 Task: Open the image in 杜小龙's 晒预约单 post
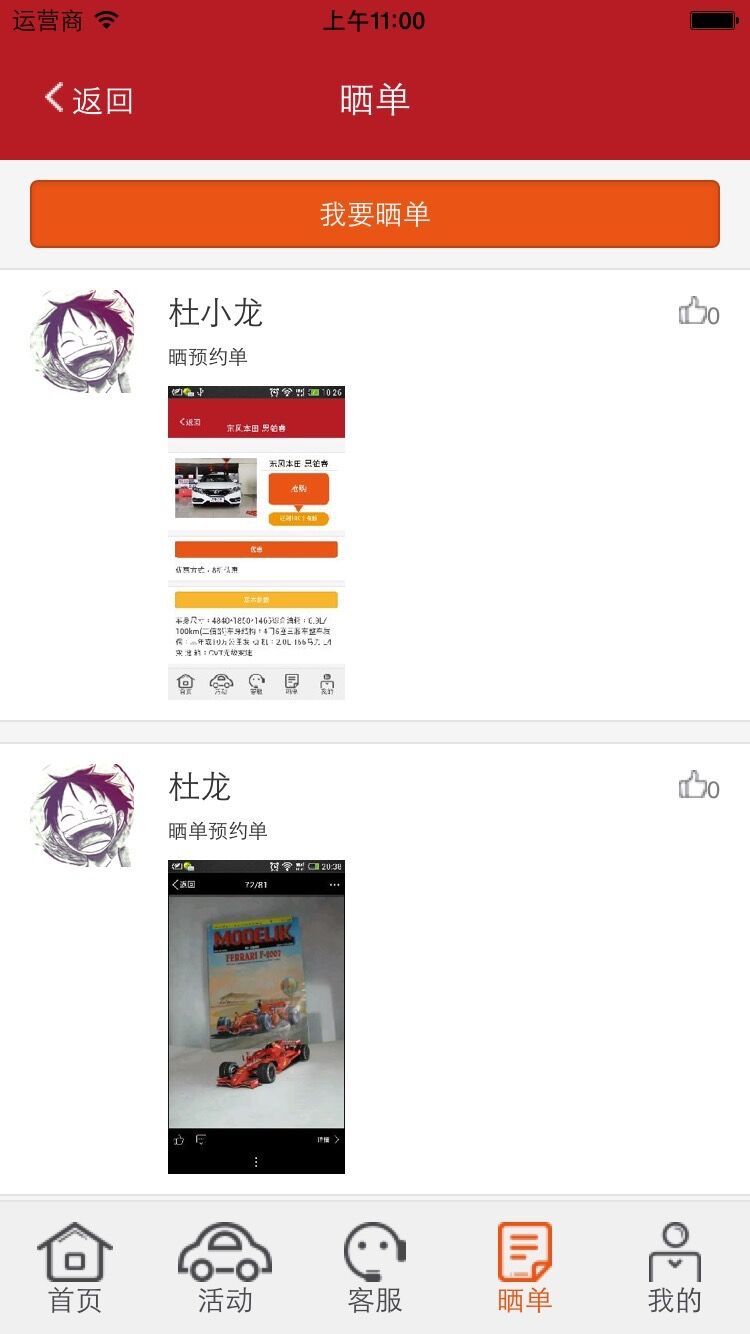click(256, 543)
